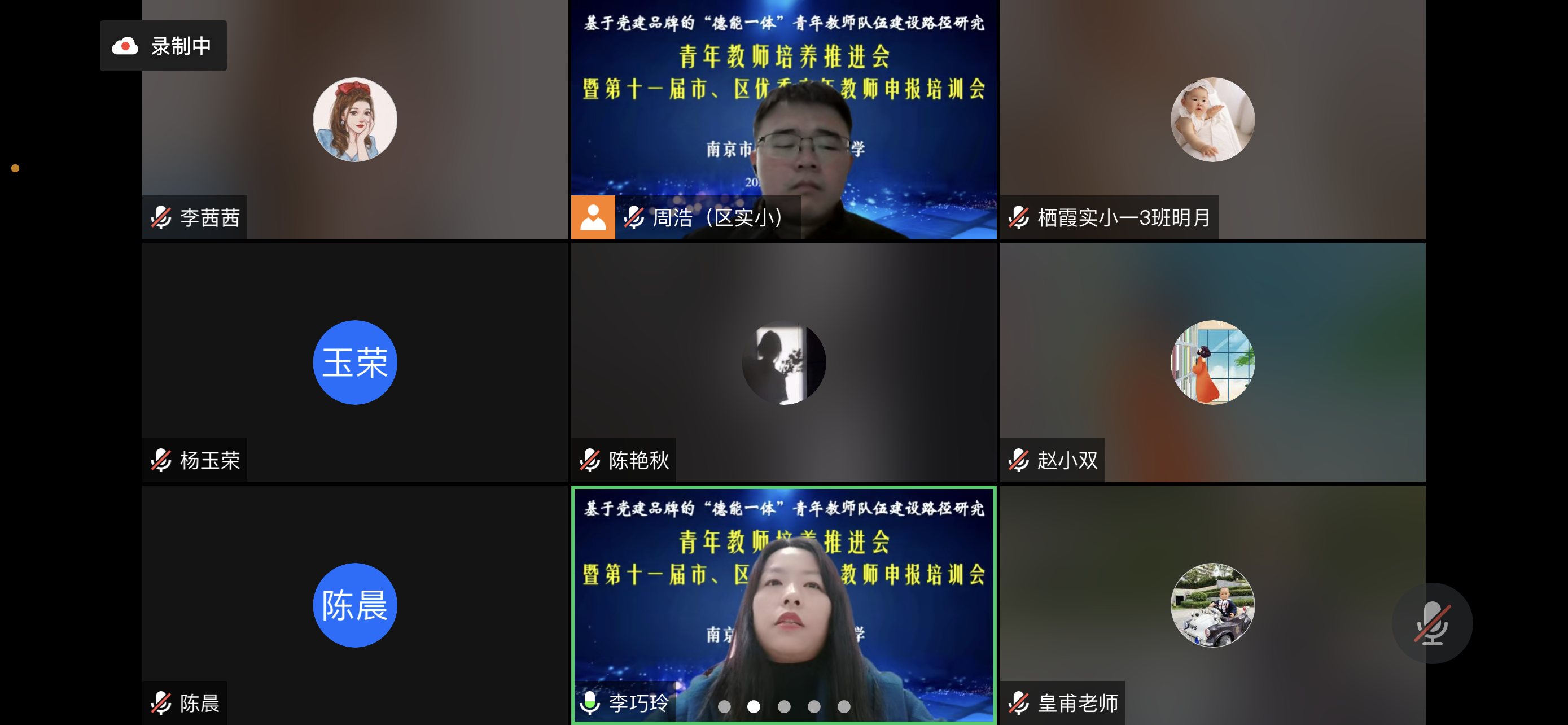Screen dimensions: 1568x725
Task: Jump to the first page indicator dot
Action: [x=724, y=706]
